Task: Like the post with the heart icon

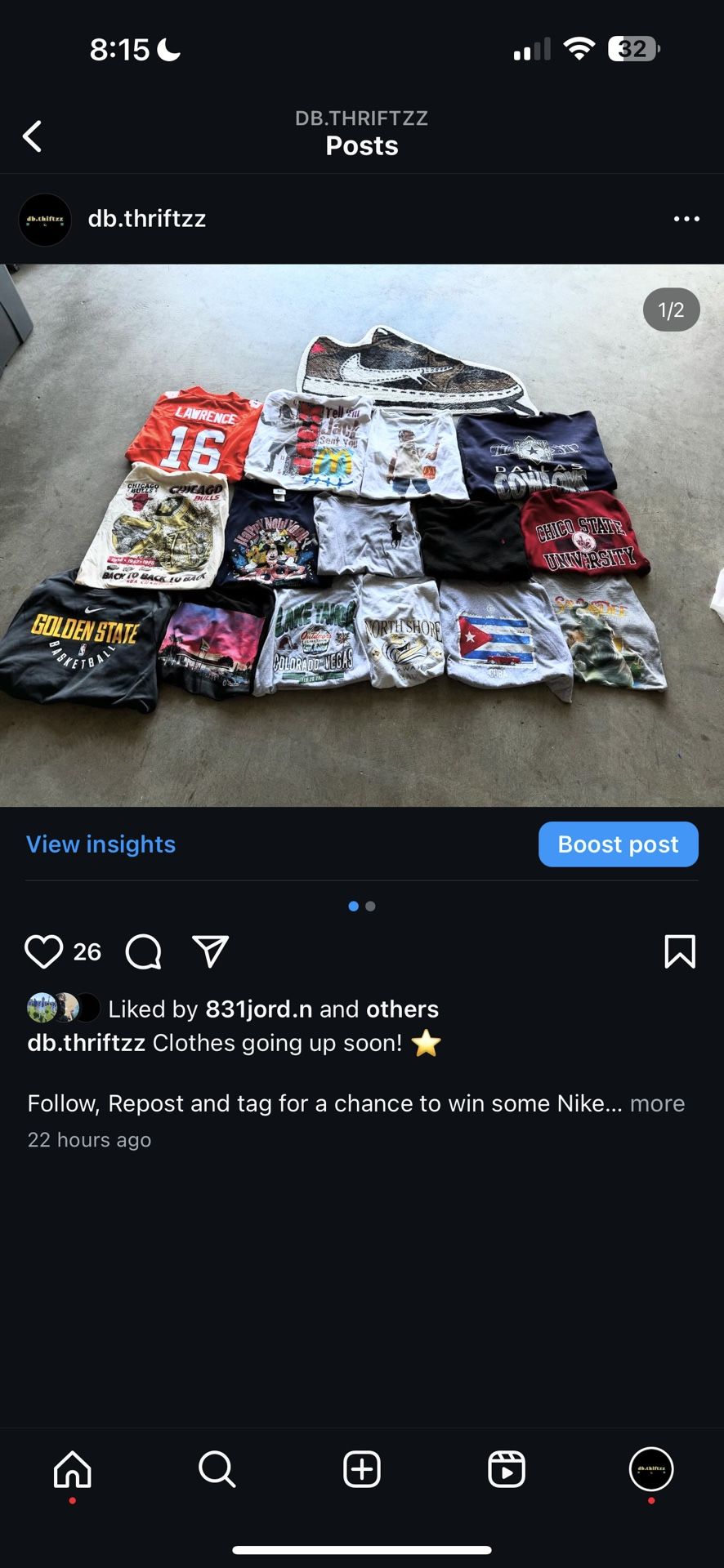Action: click(x=45, y=951)
